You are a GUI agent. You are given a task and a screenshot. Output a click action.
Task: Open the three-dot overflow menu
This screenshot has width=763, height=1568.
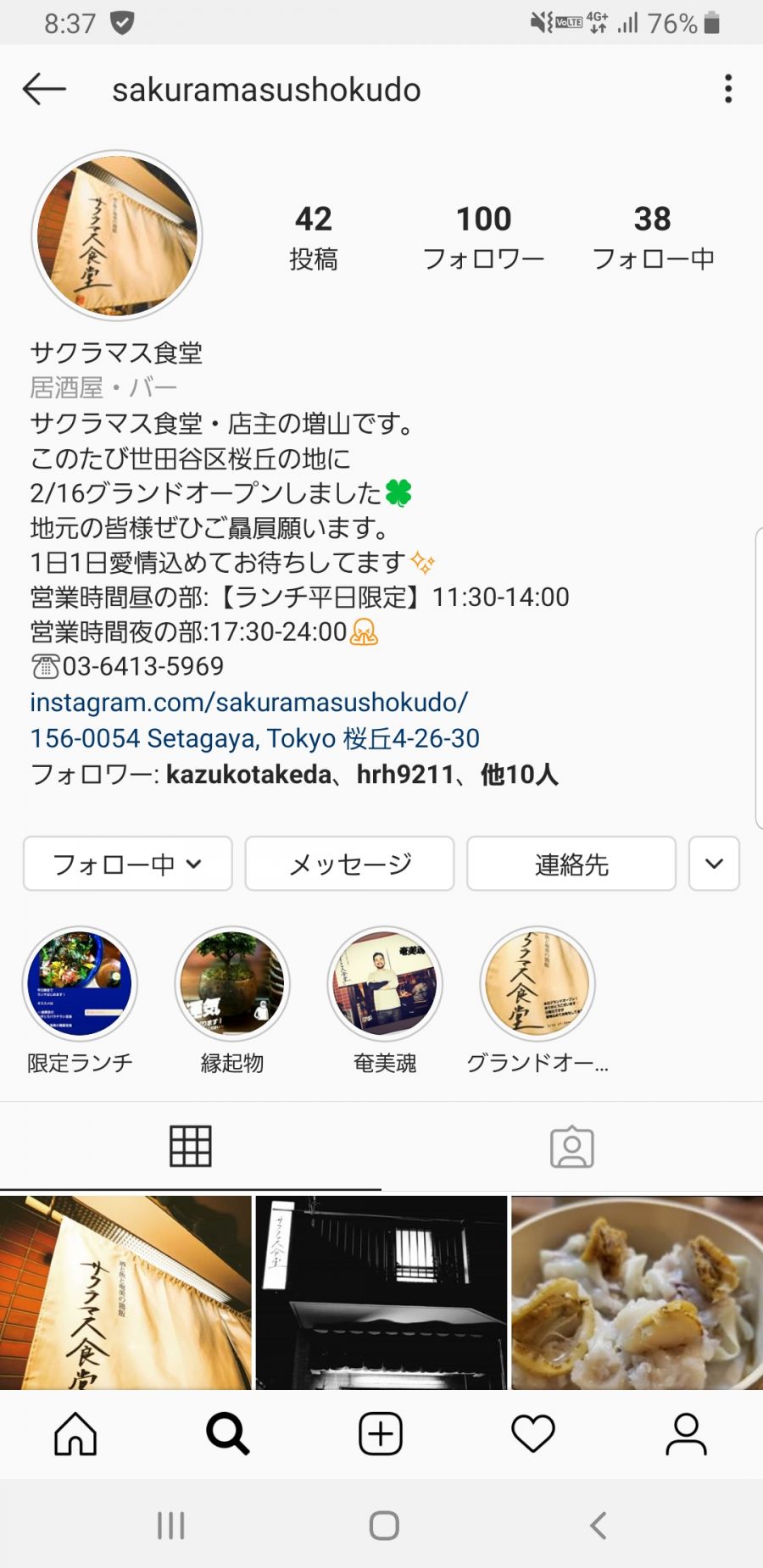(x=727, y=89)
